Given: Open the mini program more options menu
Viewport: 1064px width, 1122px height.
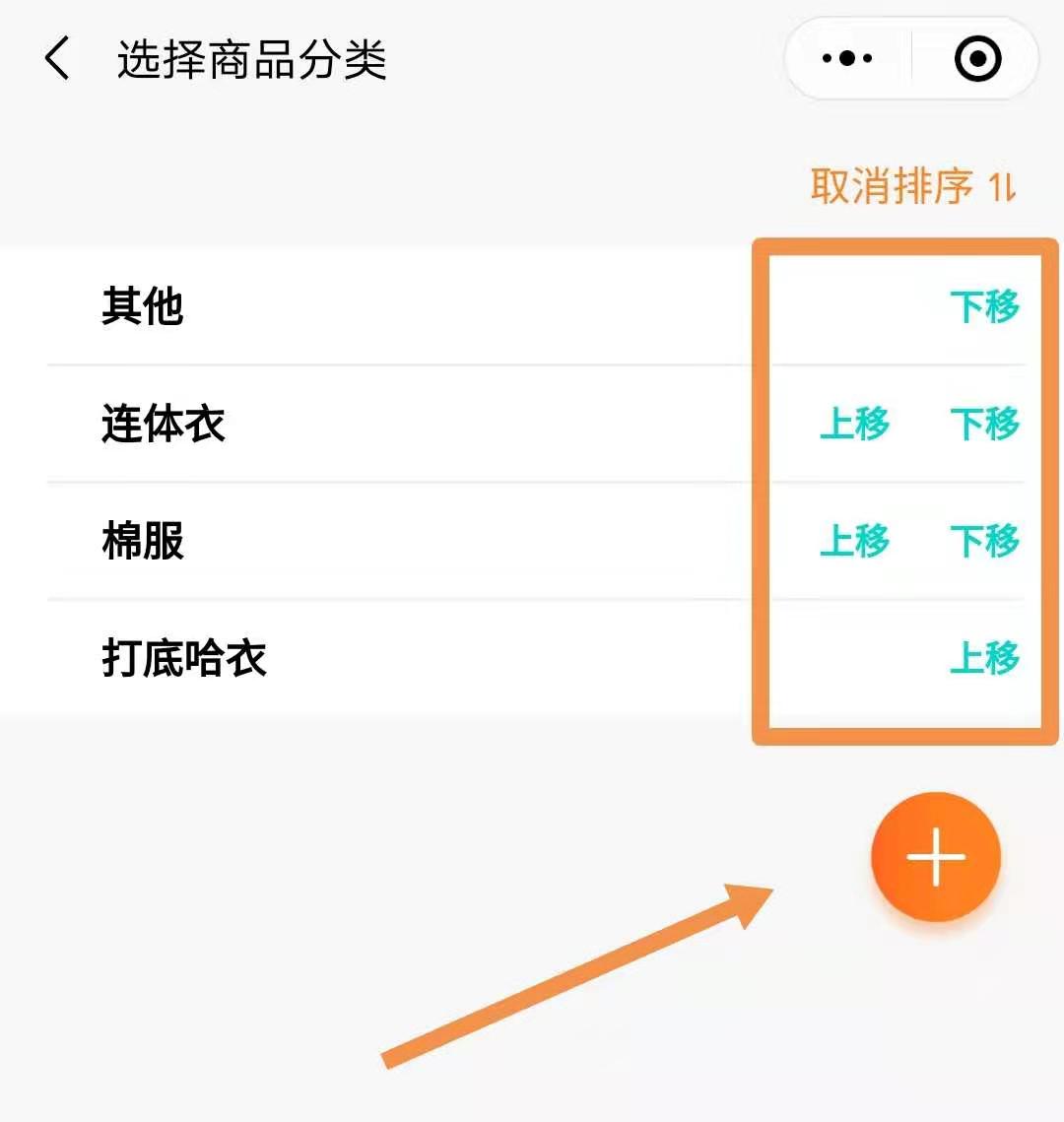Looking at the screenshot, I should 847,59.
